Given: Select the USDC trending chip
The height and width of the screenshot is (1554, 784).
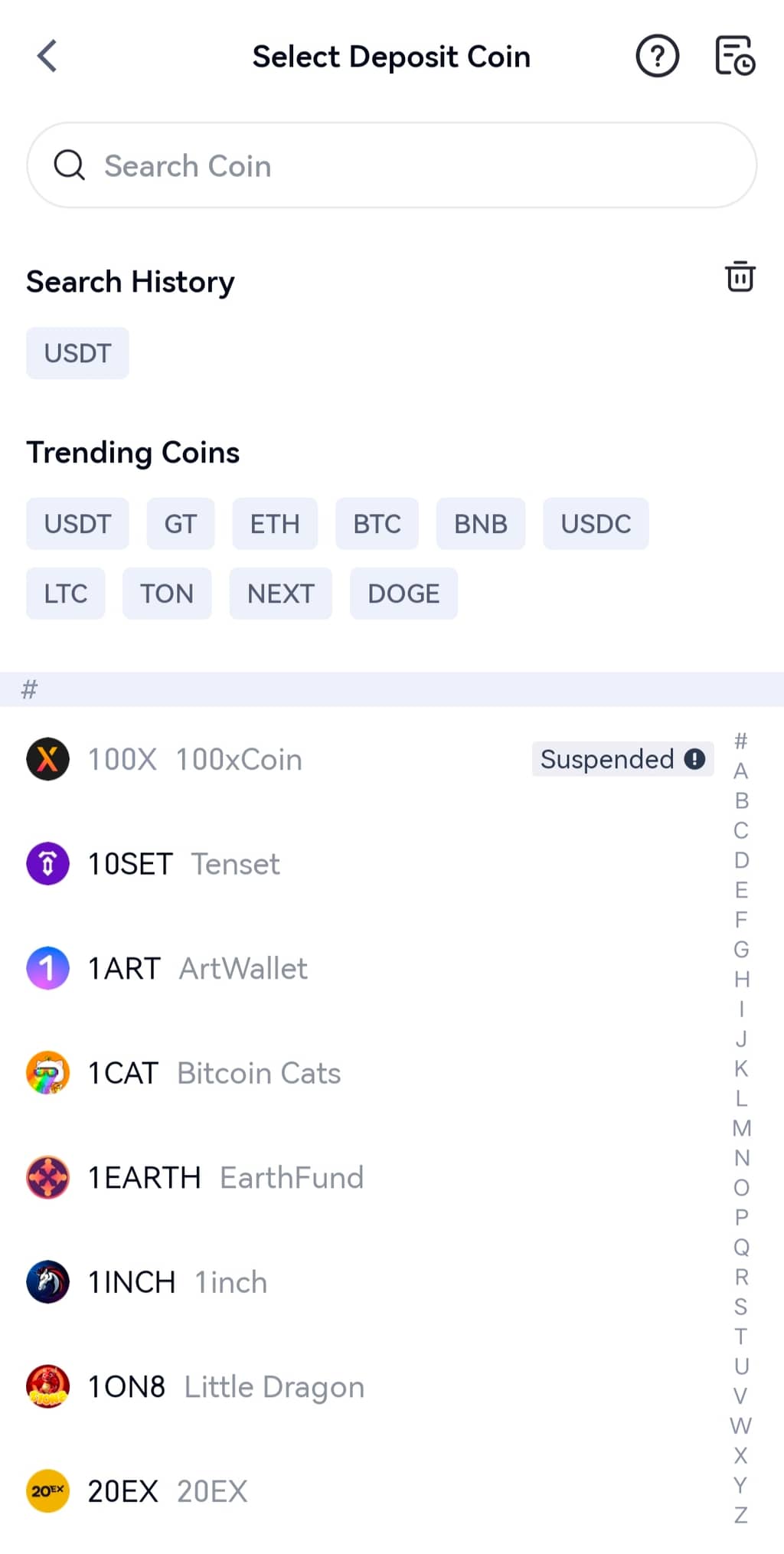Looking at the screenshot, I should 595,524.
